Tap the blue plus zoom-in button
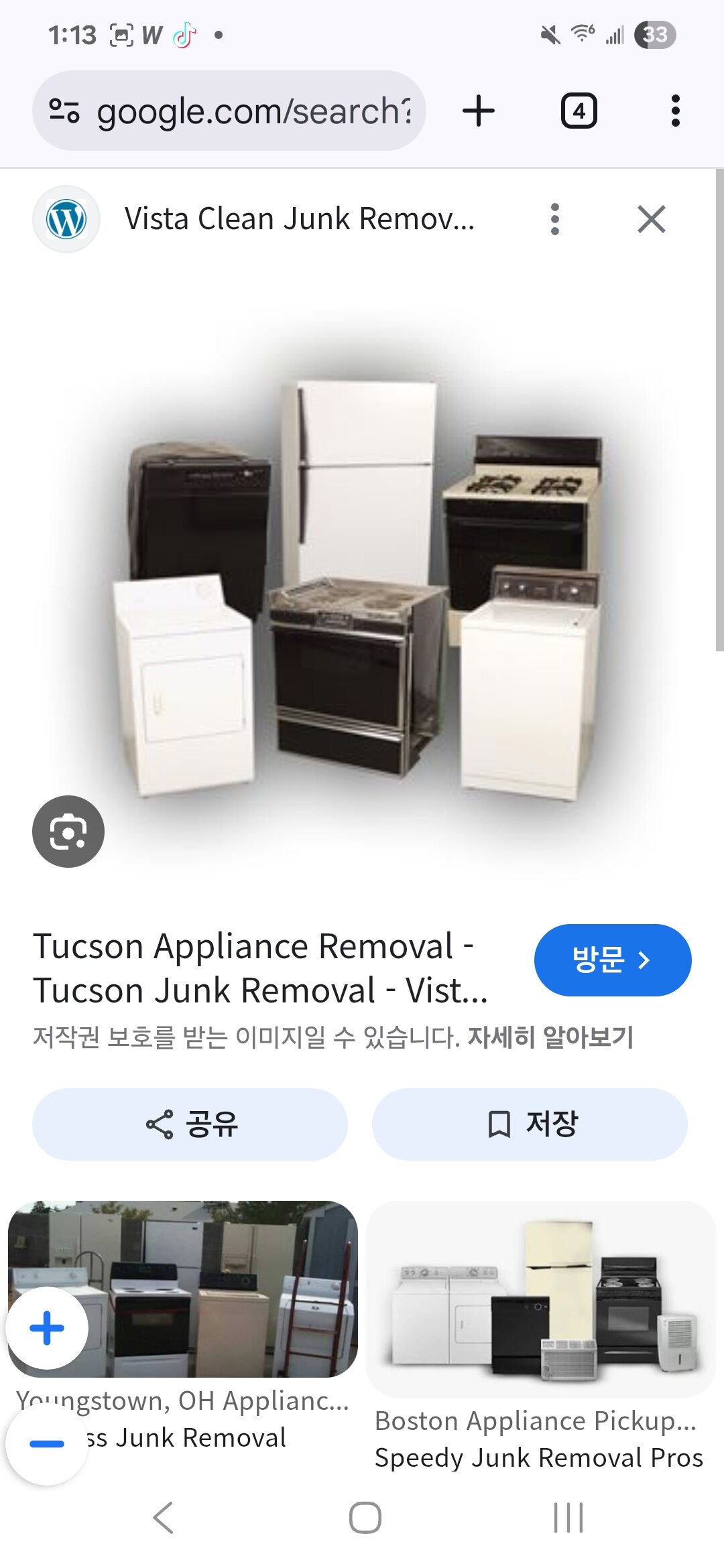 47,1327
